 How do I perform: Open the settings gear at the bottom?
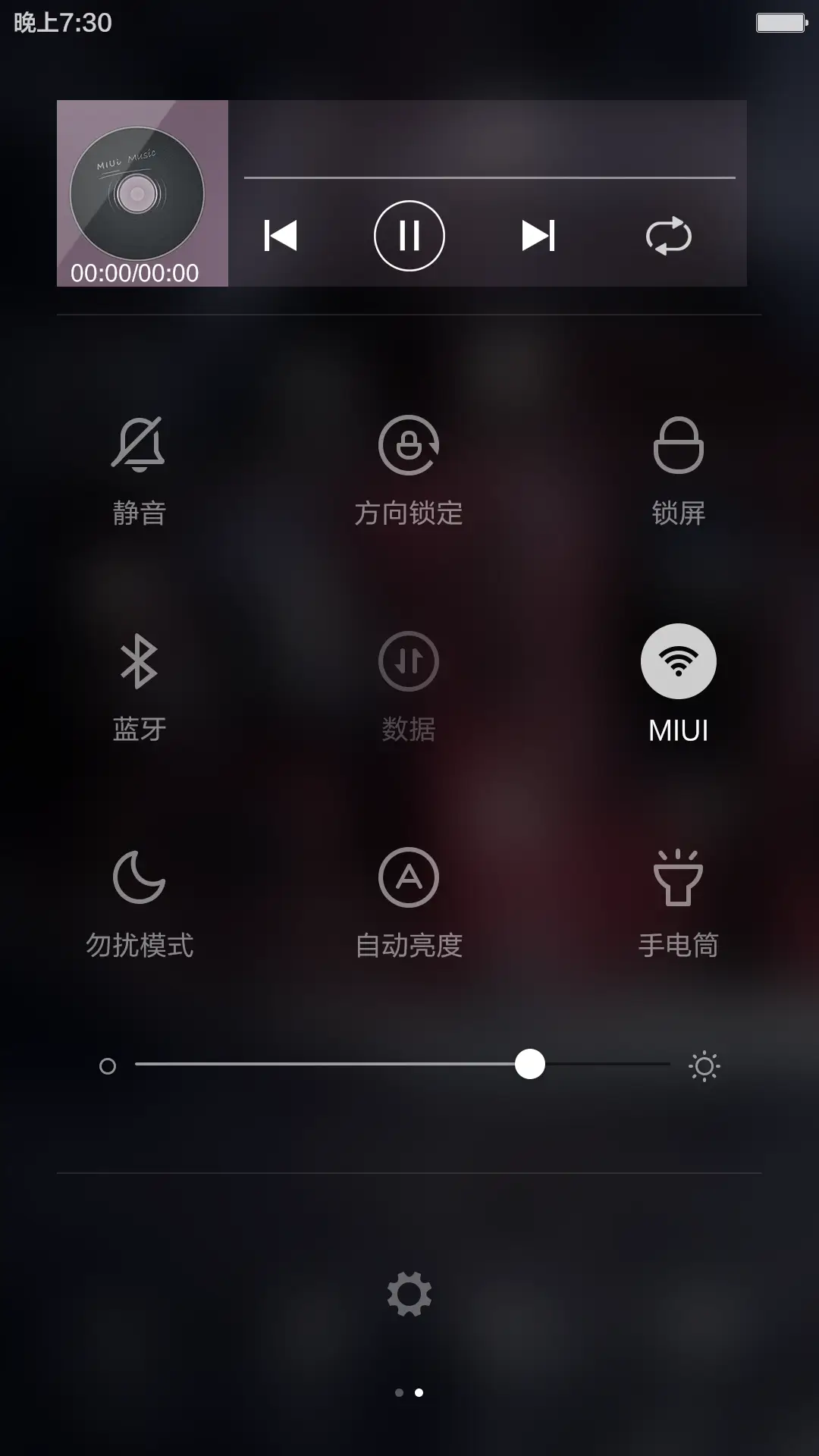(409, 1294)
